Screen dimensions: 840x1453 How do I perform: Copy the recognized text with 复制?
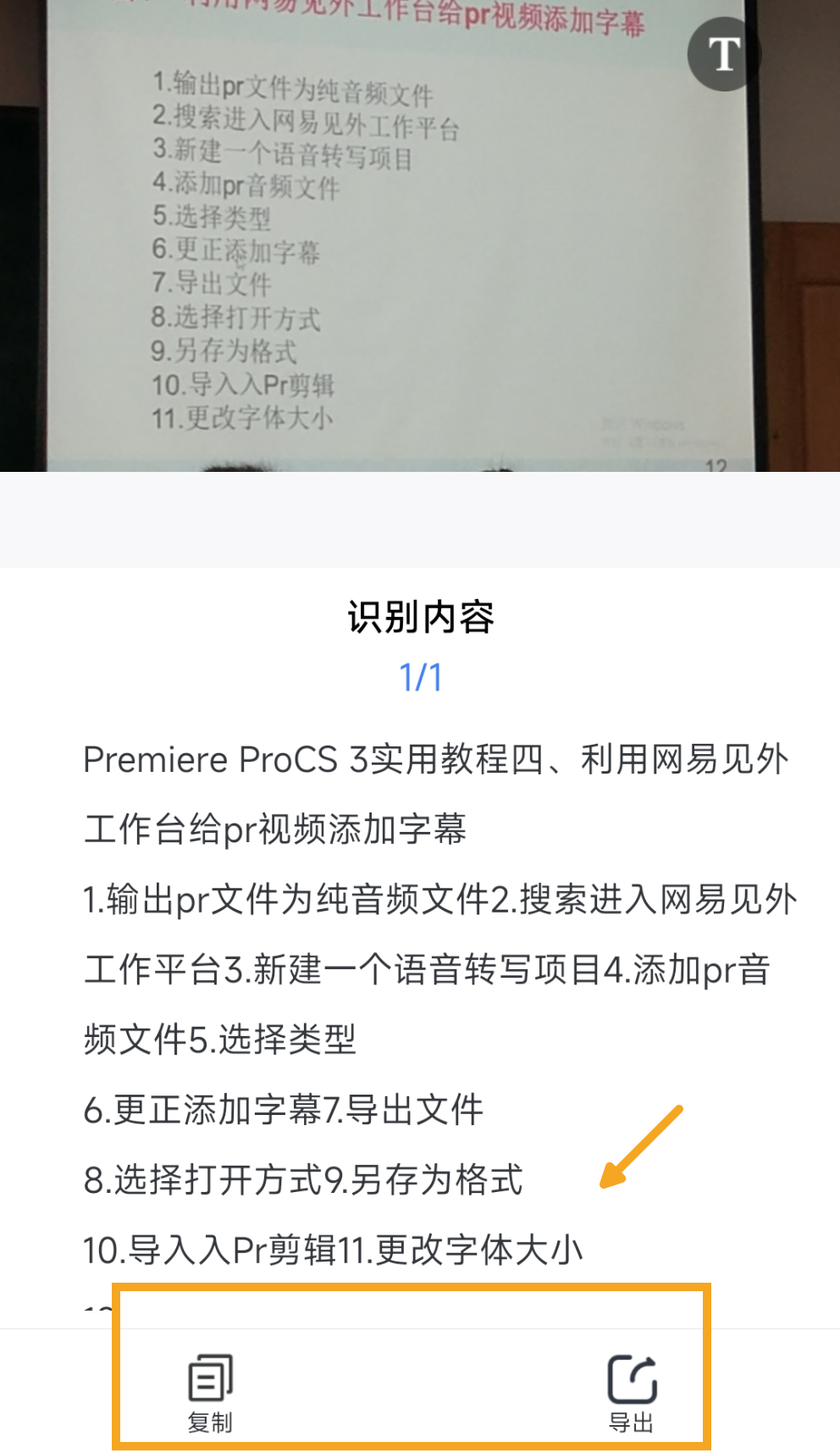[x=210, y=1391]
